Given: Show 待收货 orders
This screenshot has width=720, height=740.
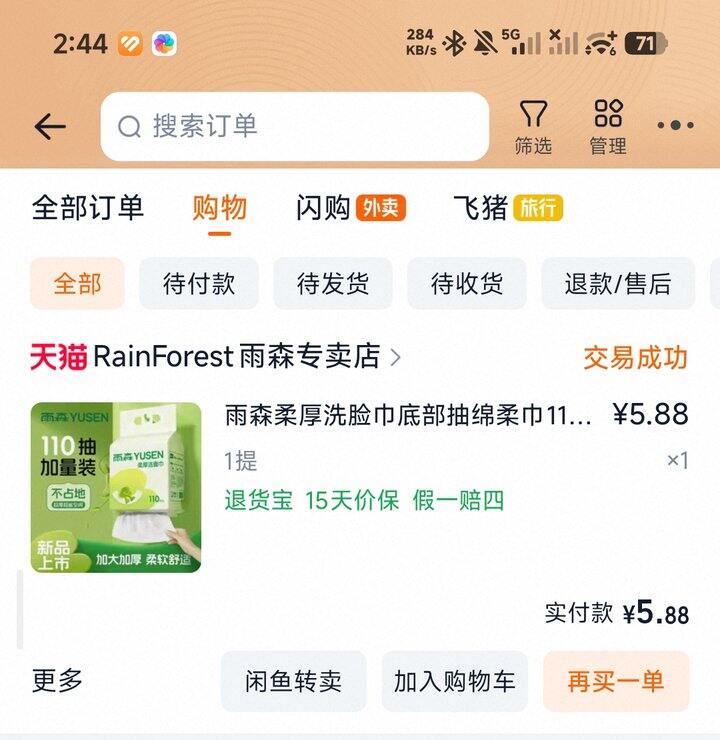Looking at the screenshot, I should pos(466,284).
